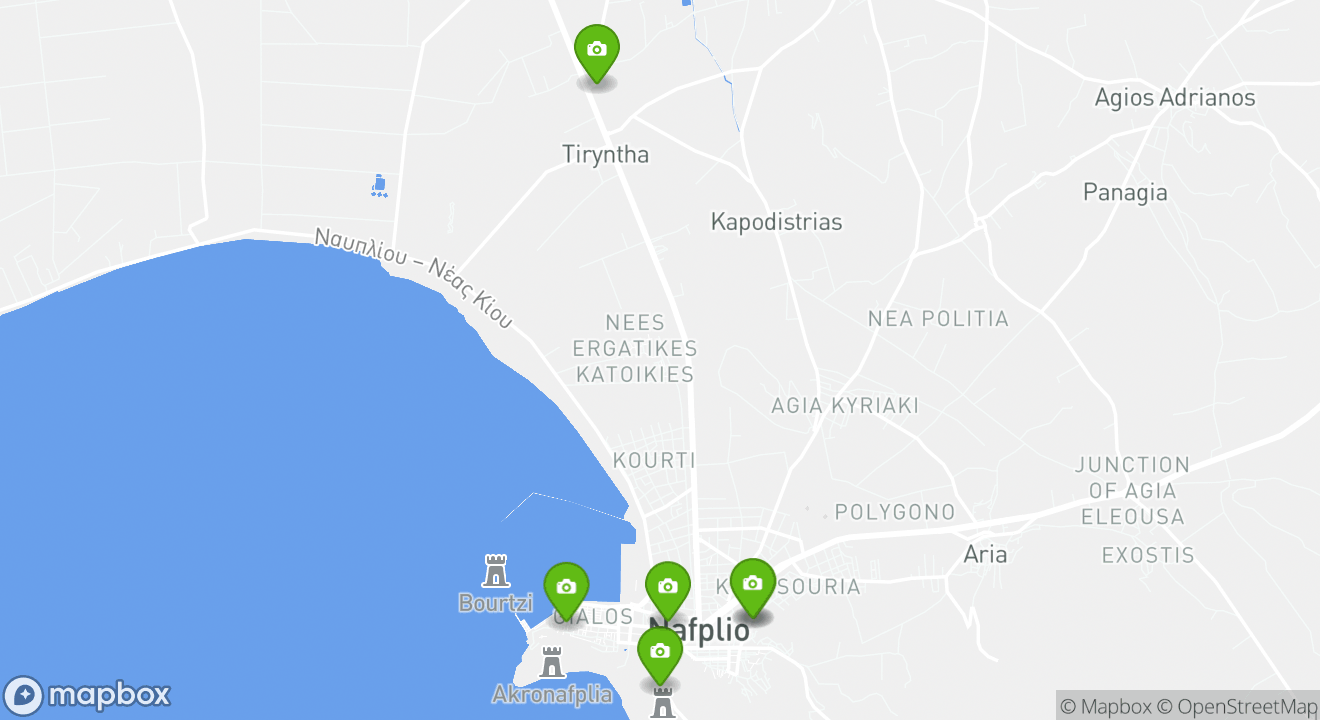Open the lowest photo pin, below Nafplio
Viewport: 1320px width, 720px height.
659,652
